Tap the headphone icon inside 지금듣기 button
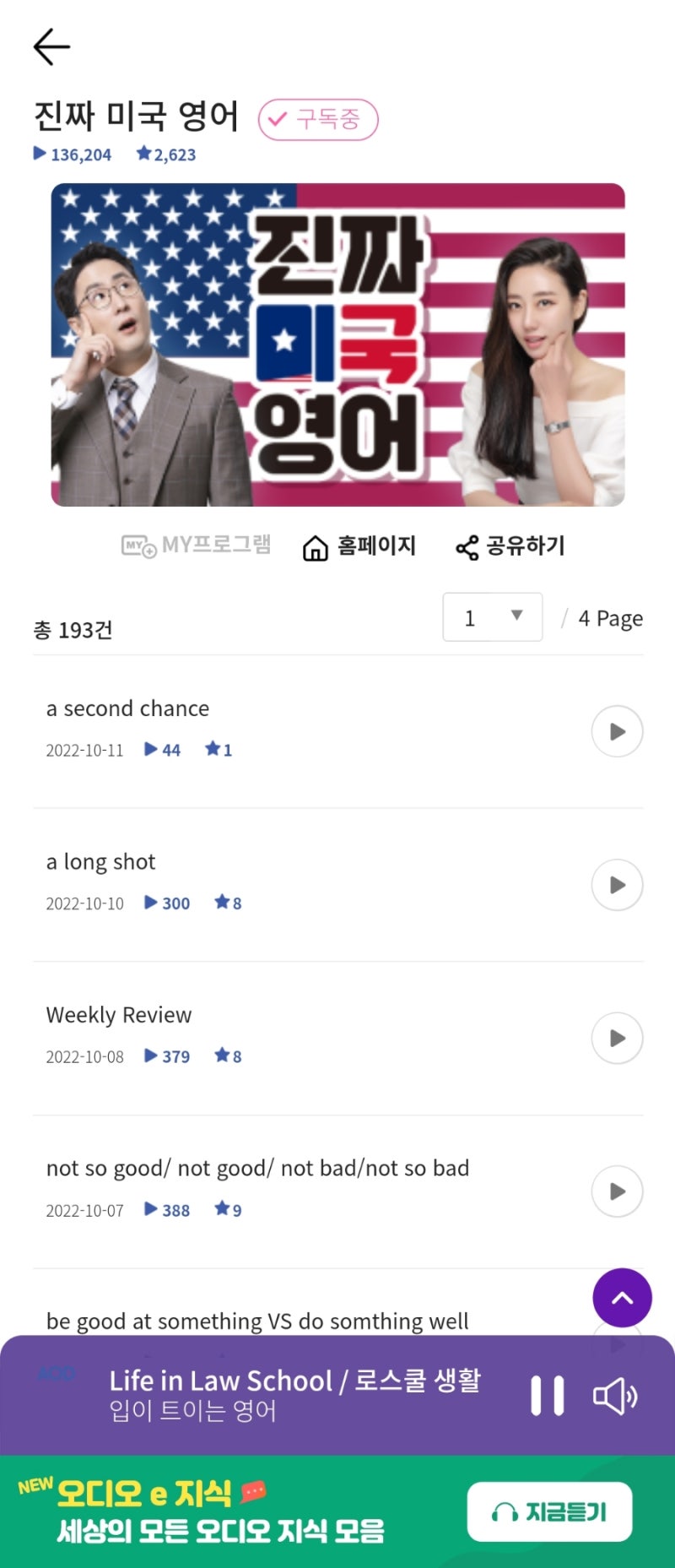 pyautogui.click(x=507, y=1511)
